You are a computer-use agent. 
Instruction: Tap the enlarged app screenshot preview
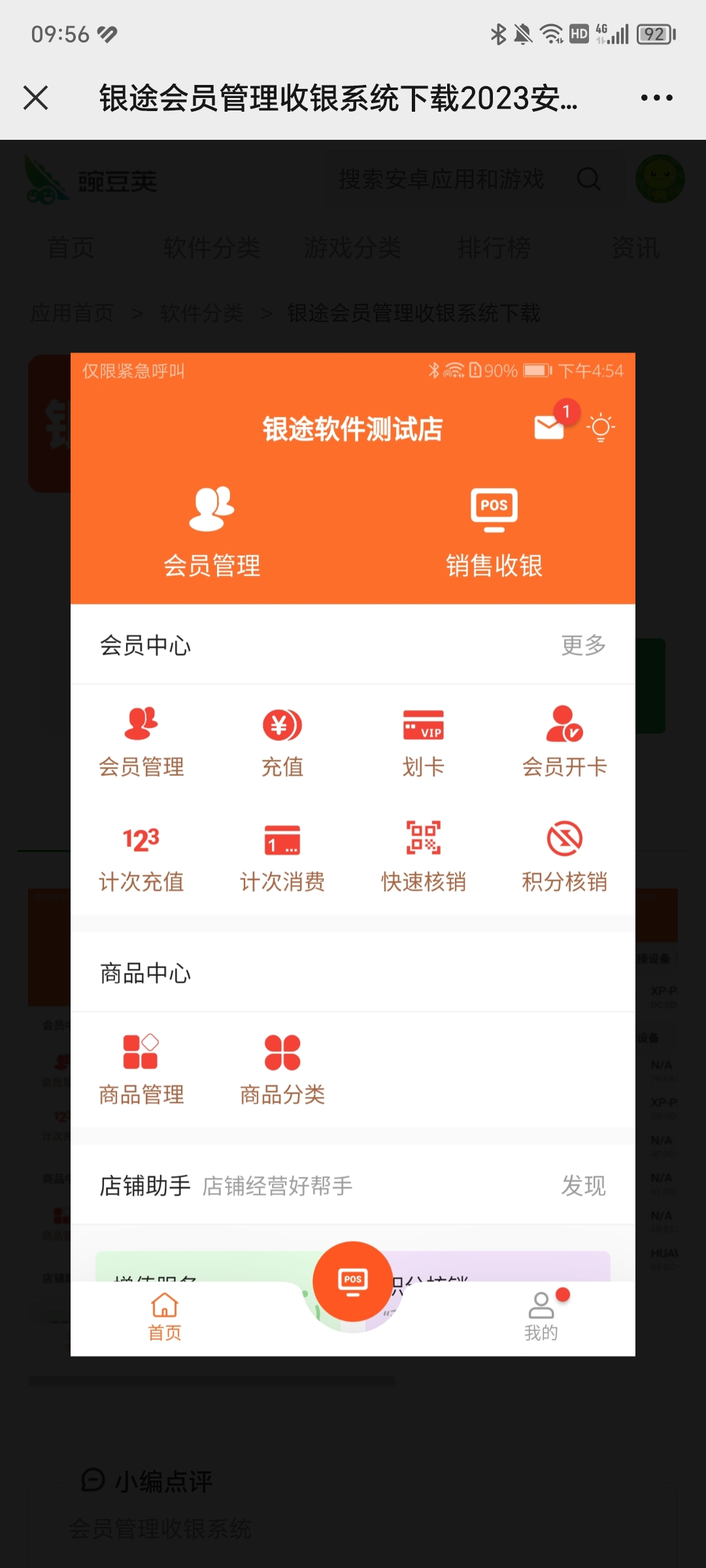(x=353, y=853)
